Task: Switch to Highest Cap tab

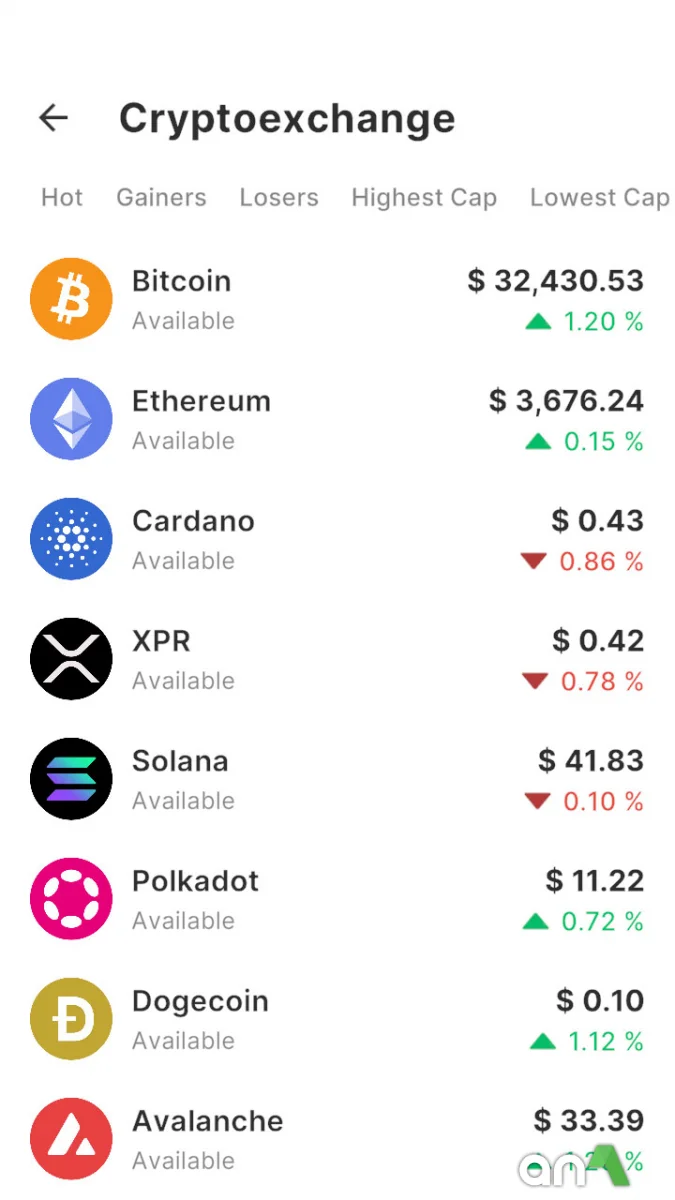Action: pyautogui.click(x=424, y=198)
